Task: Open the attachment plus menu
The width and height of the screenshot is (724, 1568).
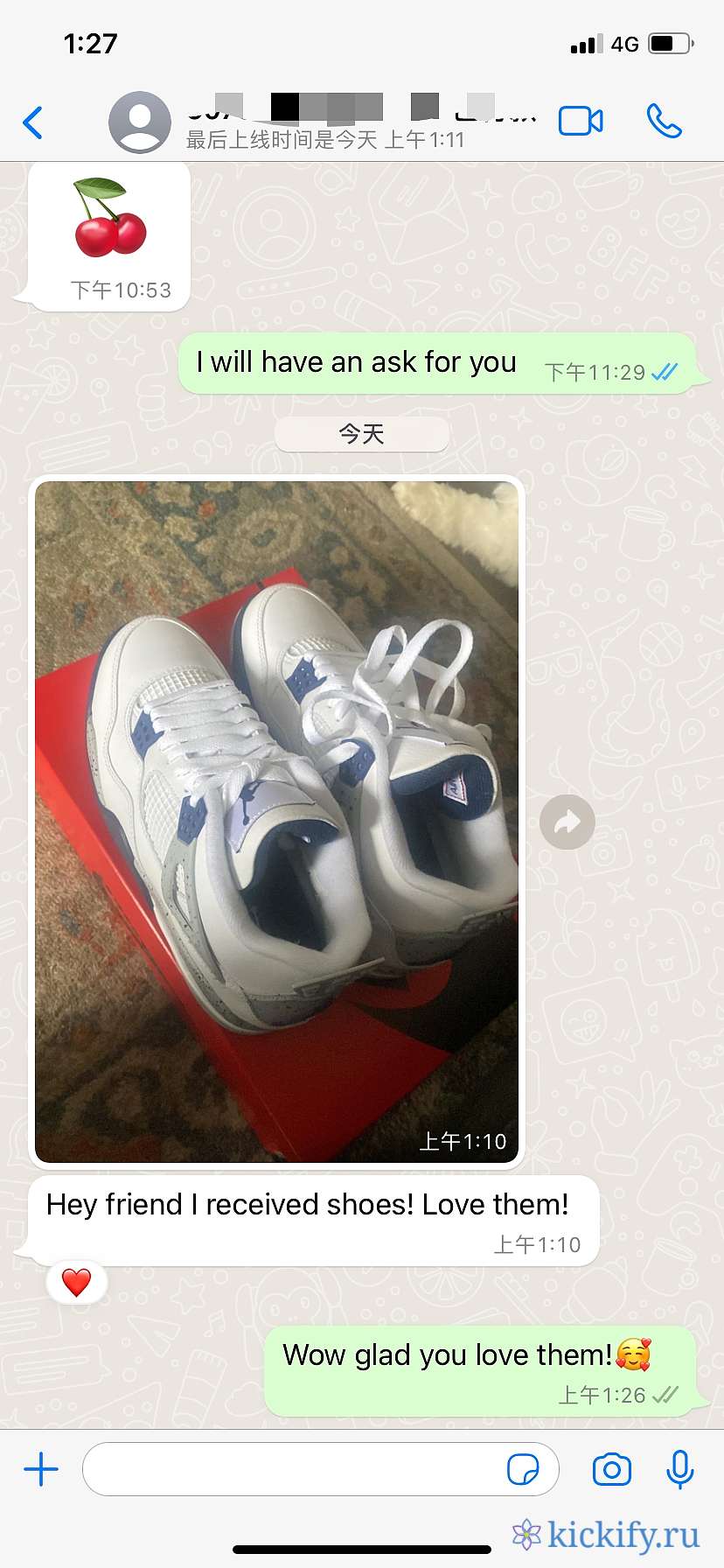Action: (x=41, y=1469)
